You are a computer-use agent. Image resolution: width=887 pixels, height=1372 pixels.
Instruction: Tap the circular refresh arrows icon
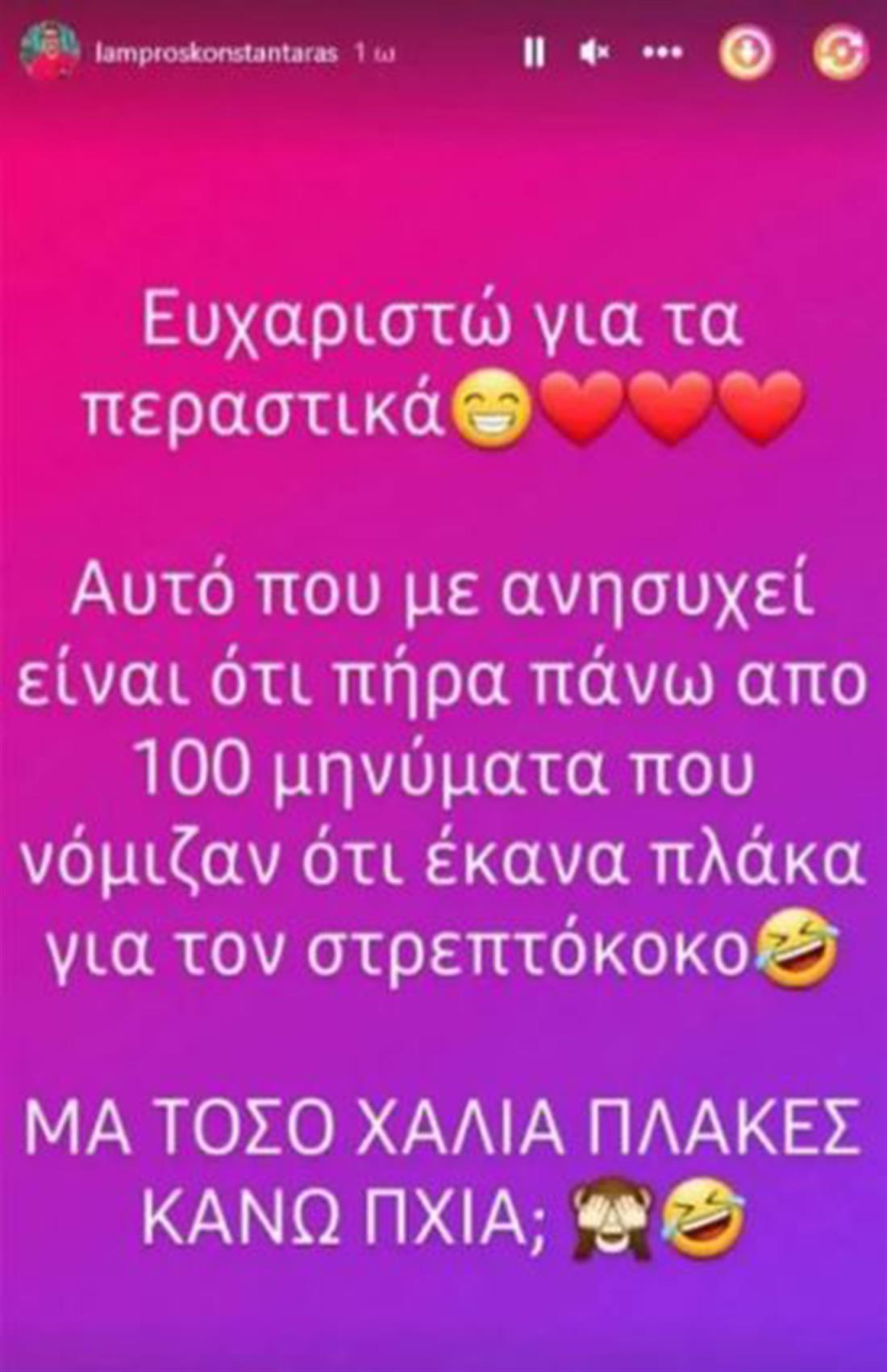(841, 53)
